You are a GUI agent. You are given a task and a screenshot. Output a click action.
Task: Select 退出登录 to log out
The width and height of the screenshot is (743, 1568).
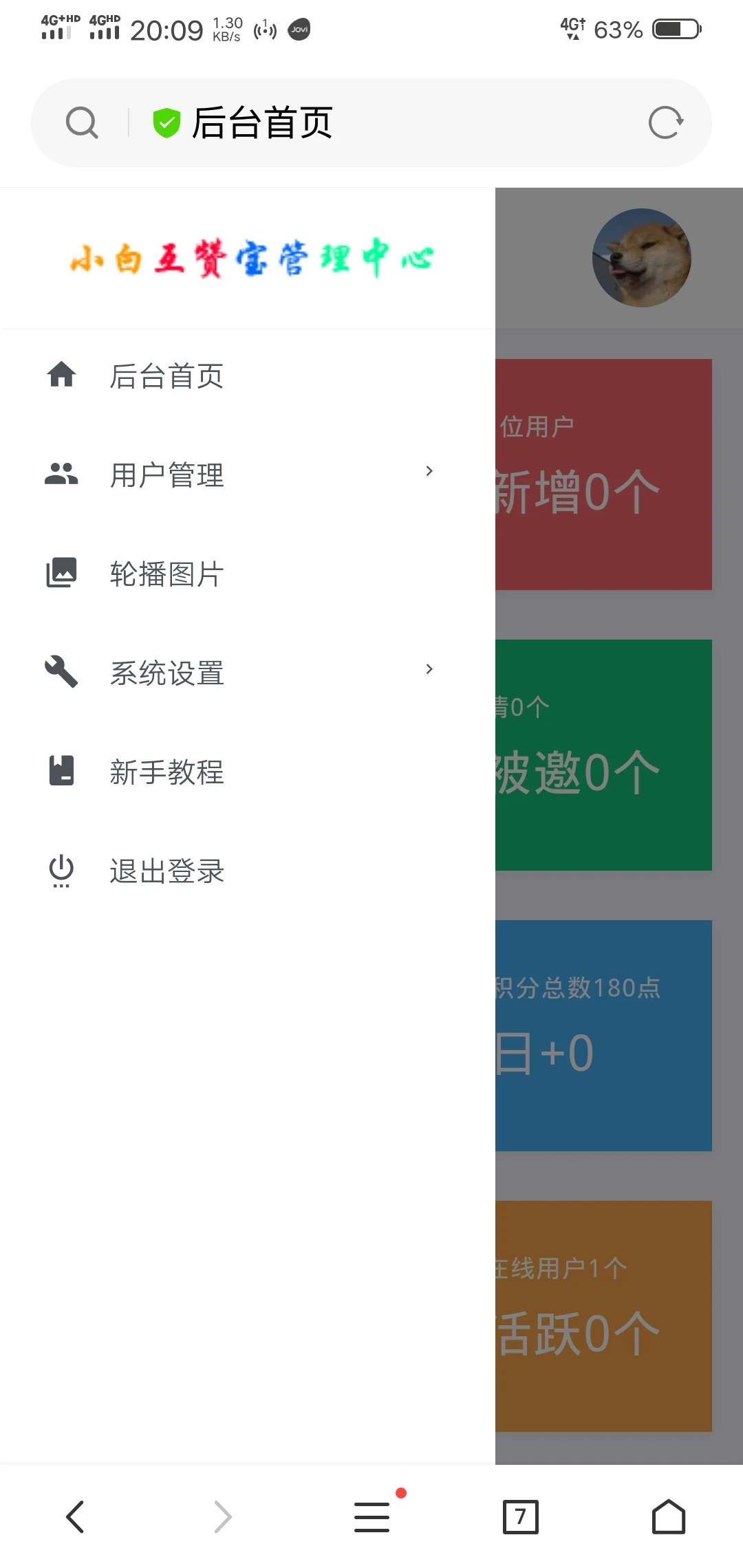click(248, 871)
